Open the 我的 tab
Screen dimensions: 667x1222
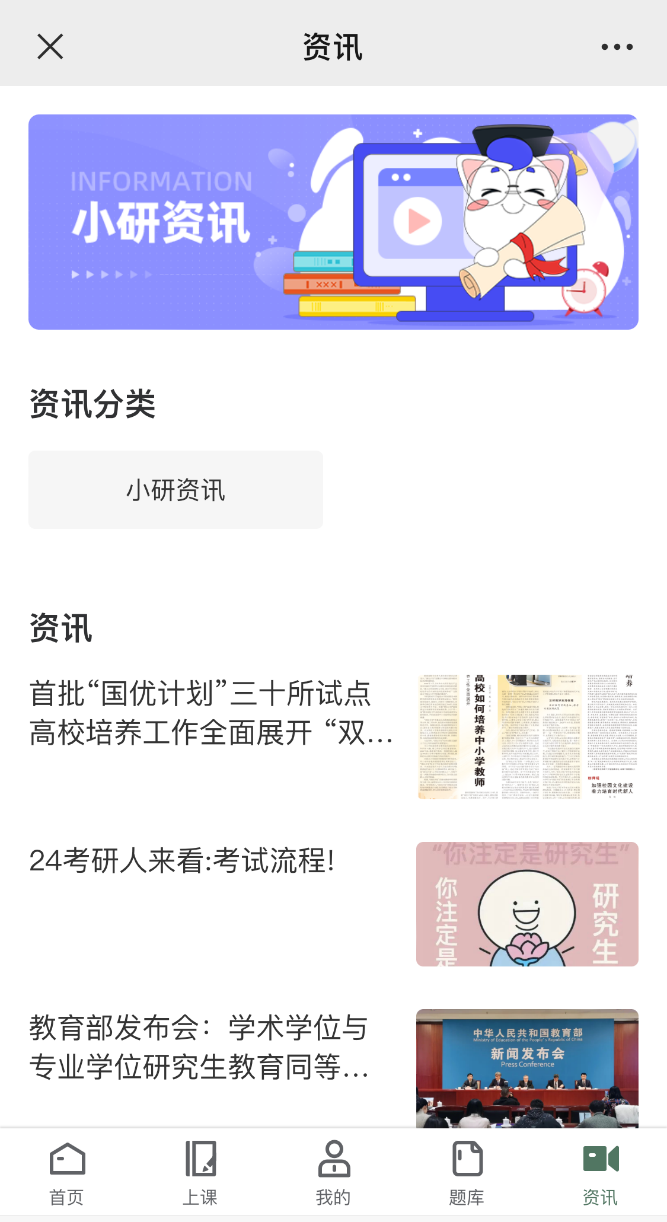coord(333,1174)
